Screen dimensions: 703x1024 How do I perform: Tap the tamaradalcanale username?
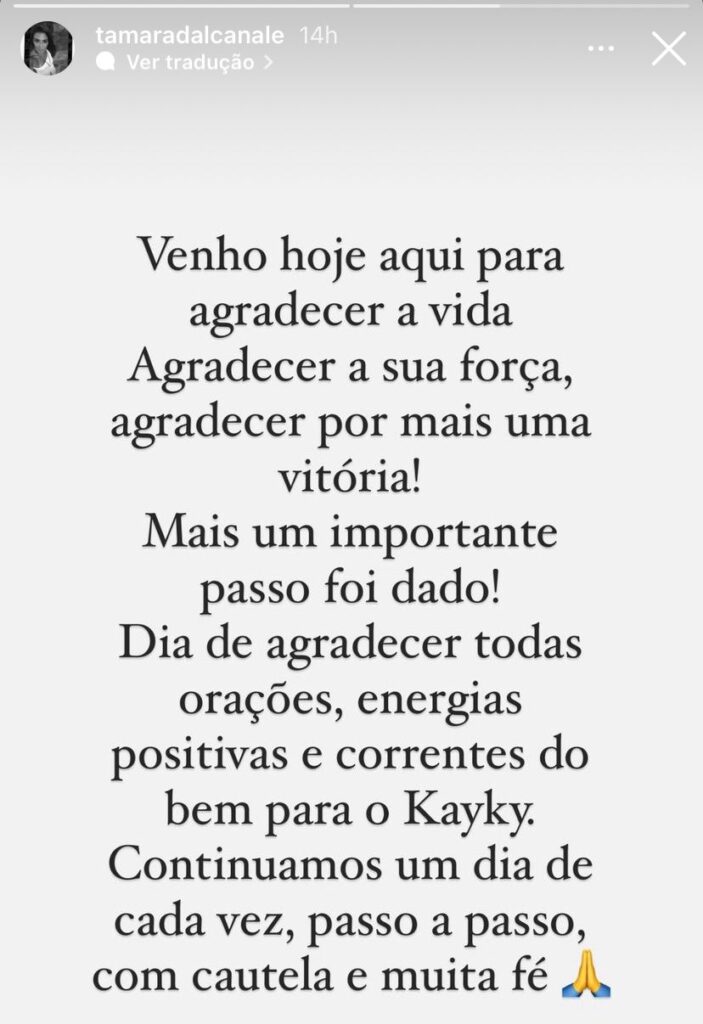(189, 35)
